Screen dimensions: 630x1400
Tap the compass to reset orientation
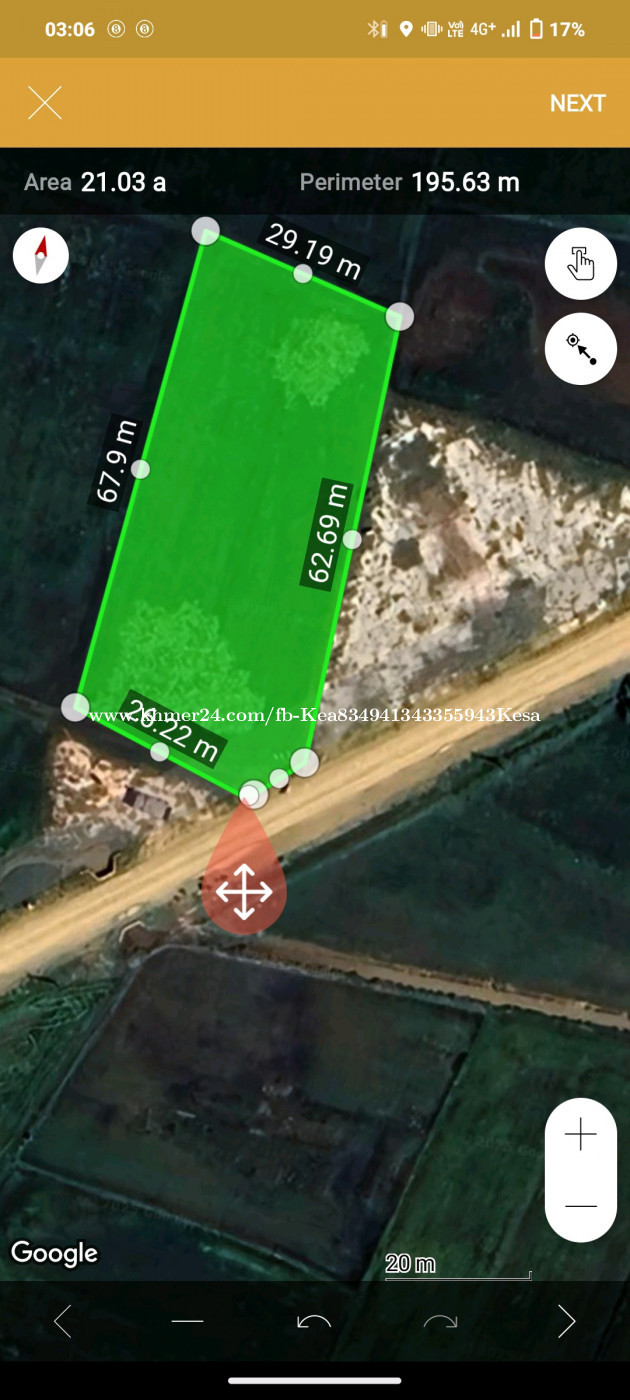coord(41,255)
